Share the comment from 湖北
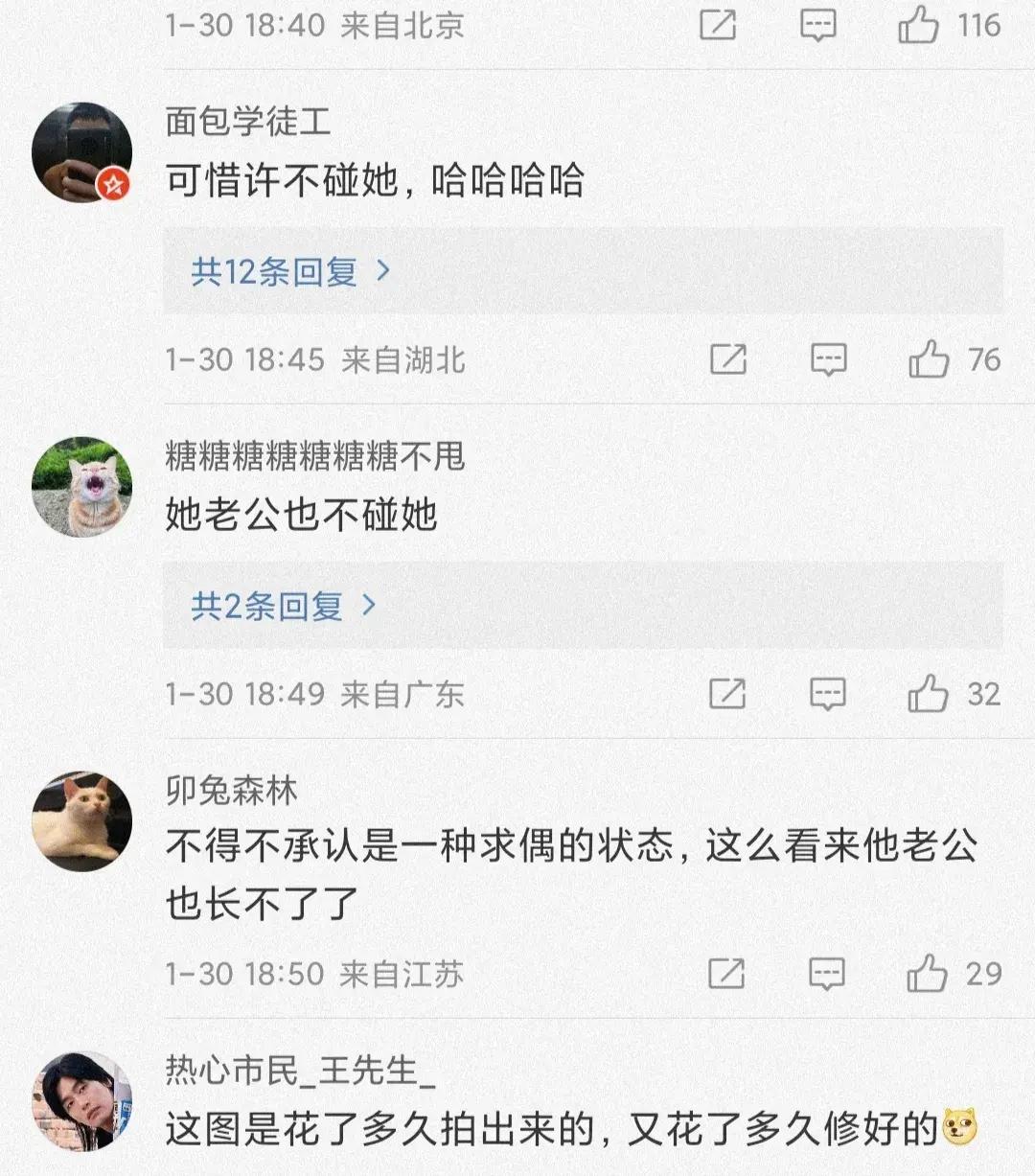 (x=727, y=360)
